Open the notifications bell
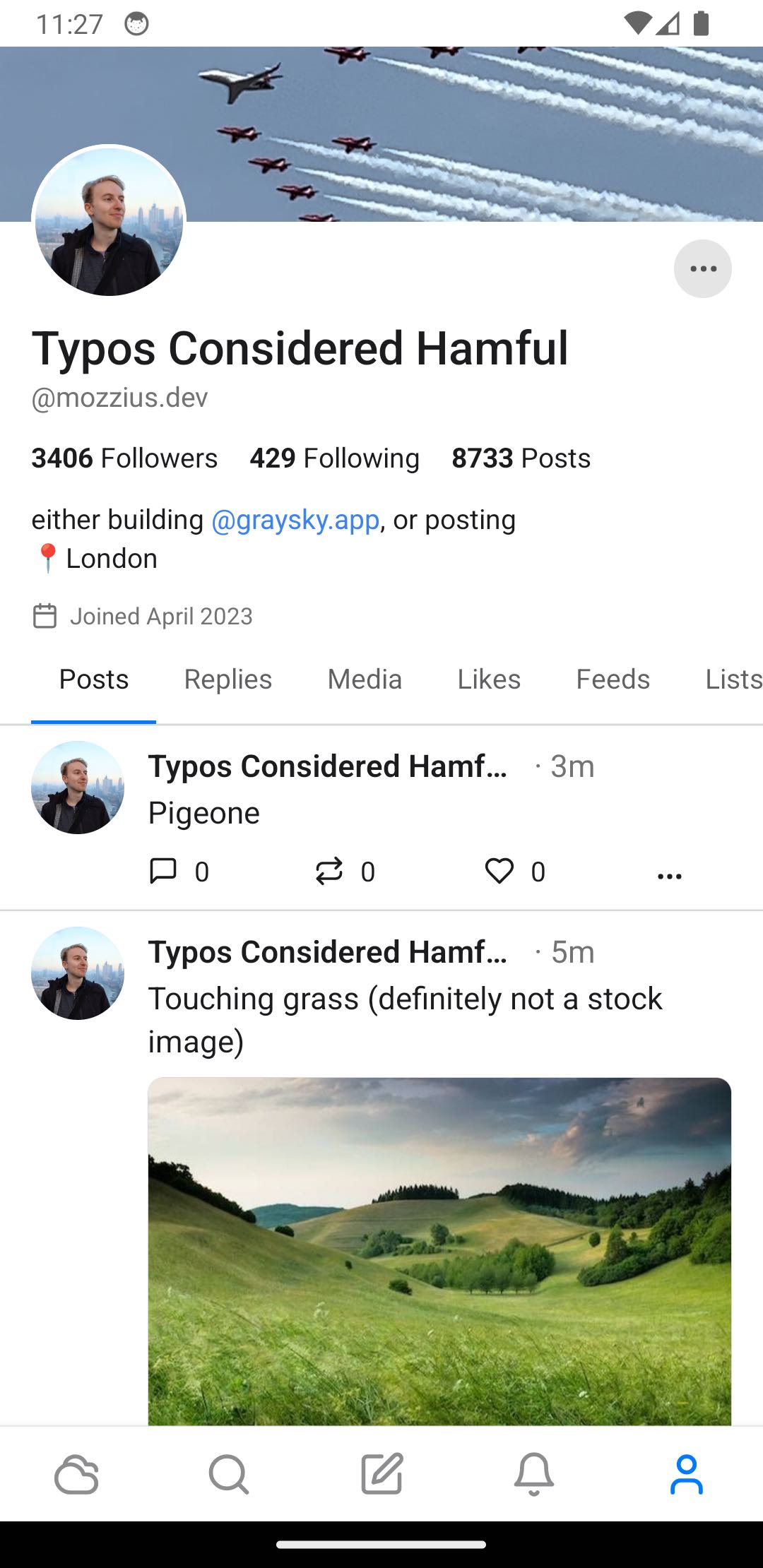 tap(534, 1474)
